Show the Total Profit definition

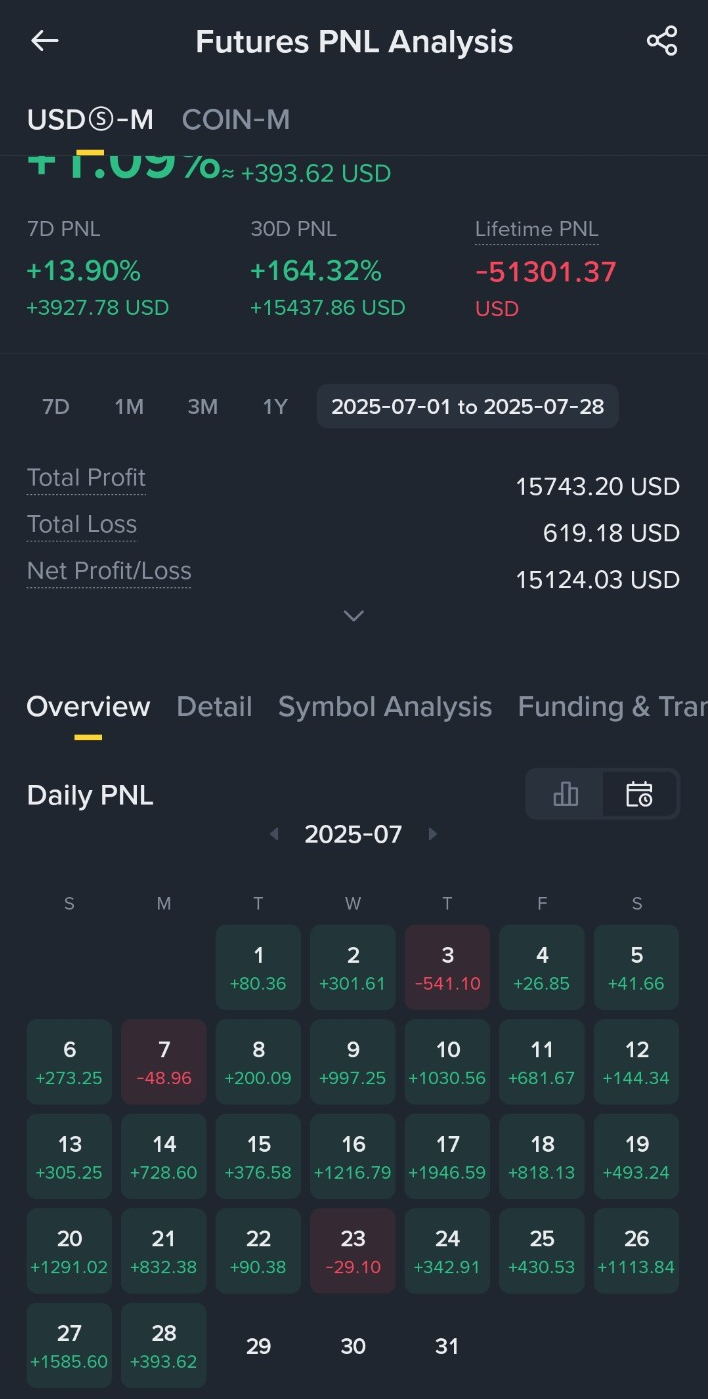[x=86, y=478]
